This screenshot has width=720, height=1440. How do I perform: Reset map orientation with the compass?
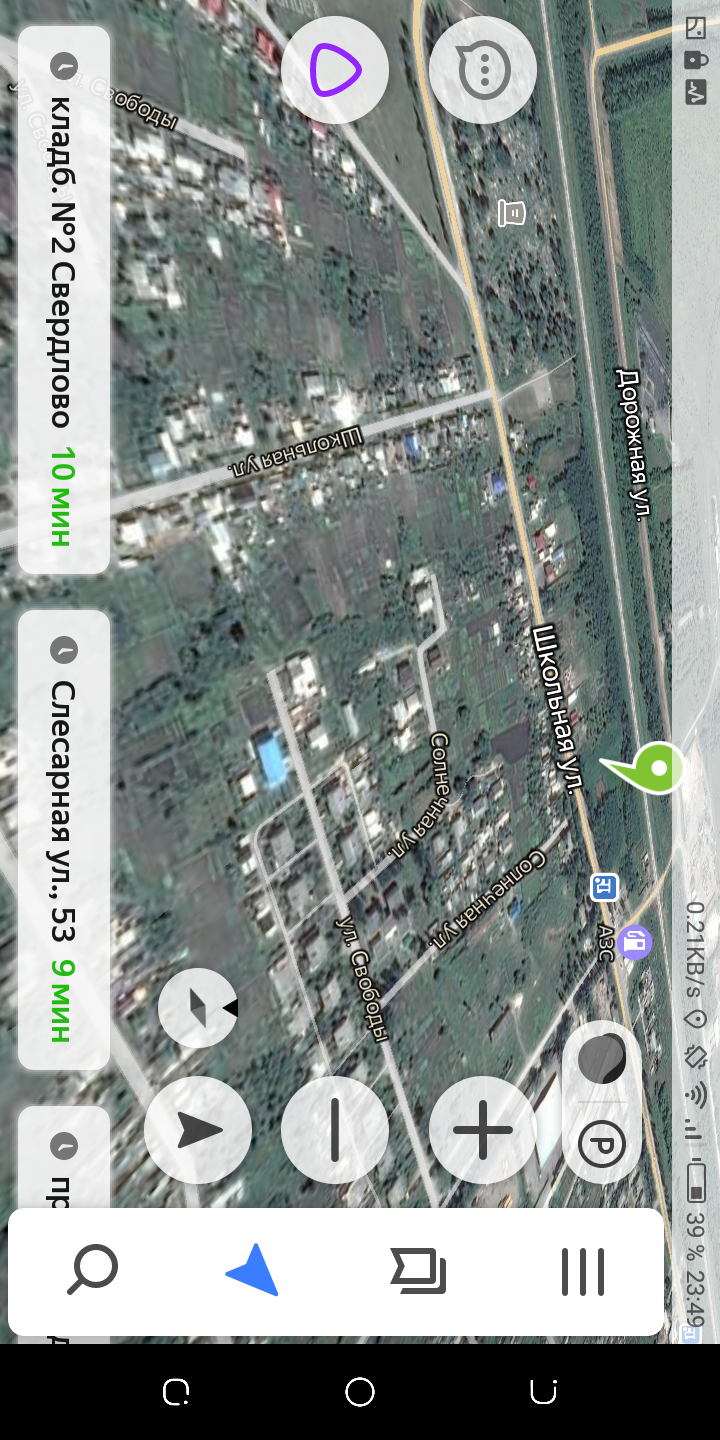[198, 1008]
